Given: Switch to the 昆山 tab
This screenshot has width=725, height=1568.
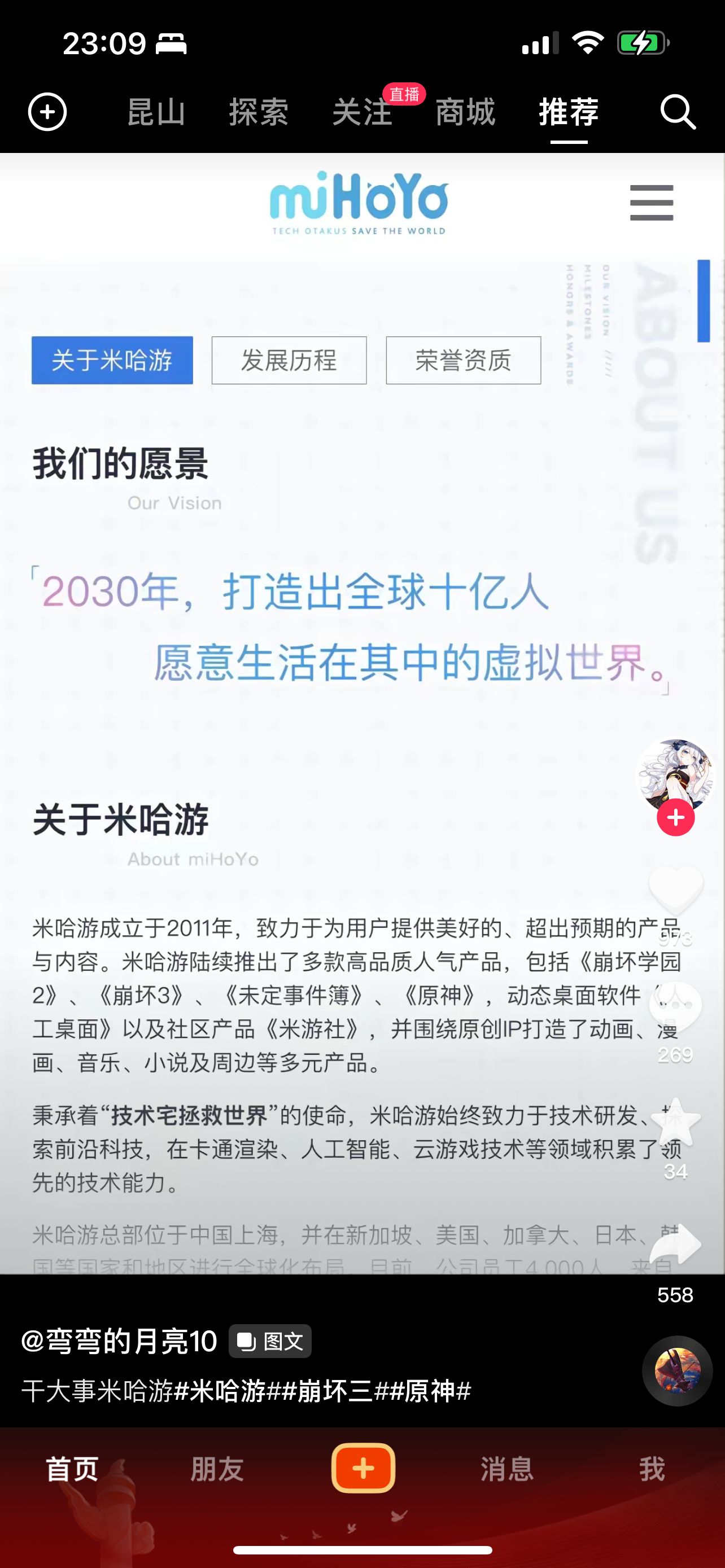Looking at the screenshot, I should (156, 113).
